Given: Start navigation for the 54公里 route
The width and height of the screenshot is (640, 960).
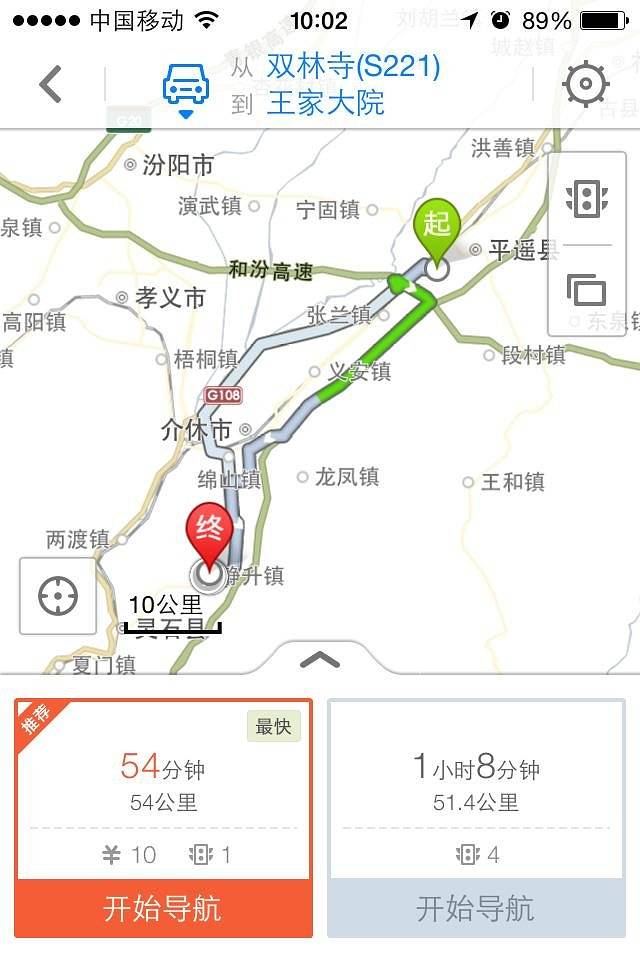Looking at the screenshot, I should tap(163, 909).
